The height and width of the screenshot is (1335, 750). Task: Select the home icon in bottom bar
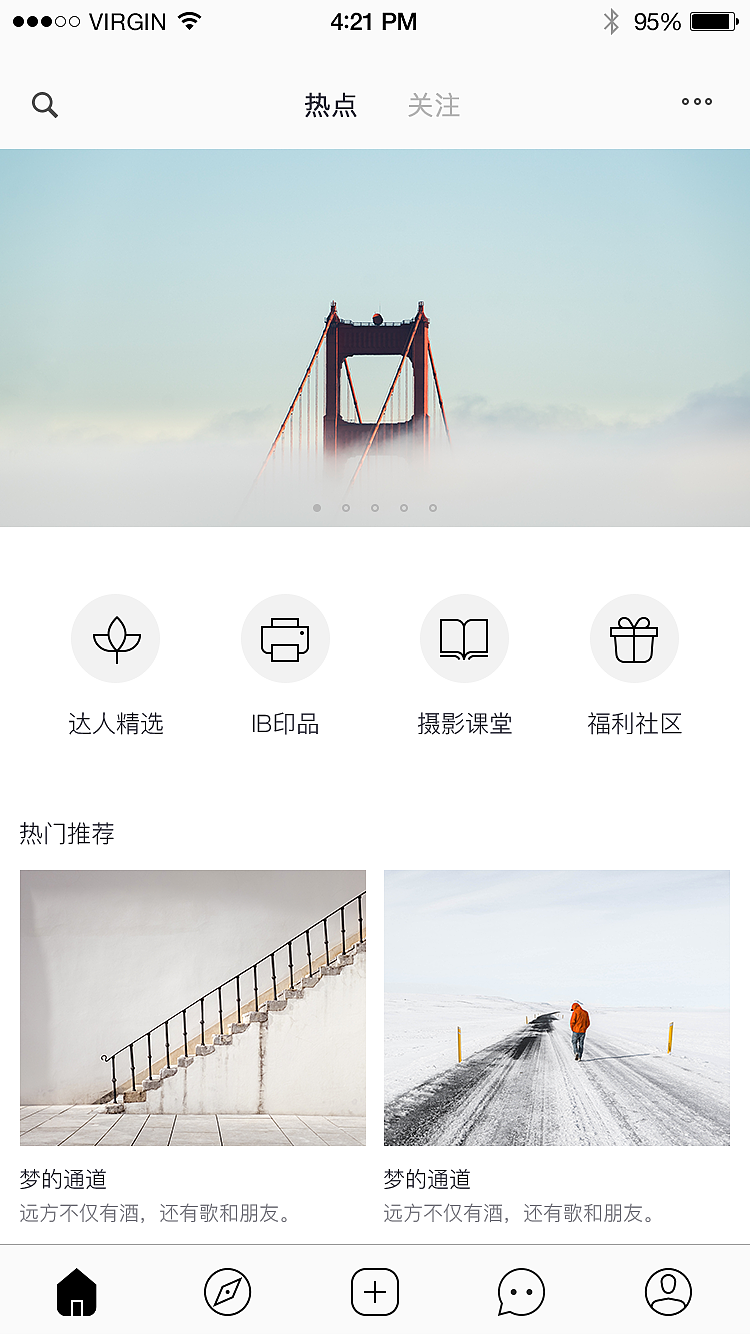(x=75, y=1291)
